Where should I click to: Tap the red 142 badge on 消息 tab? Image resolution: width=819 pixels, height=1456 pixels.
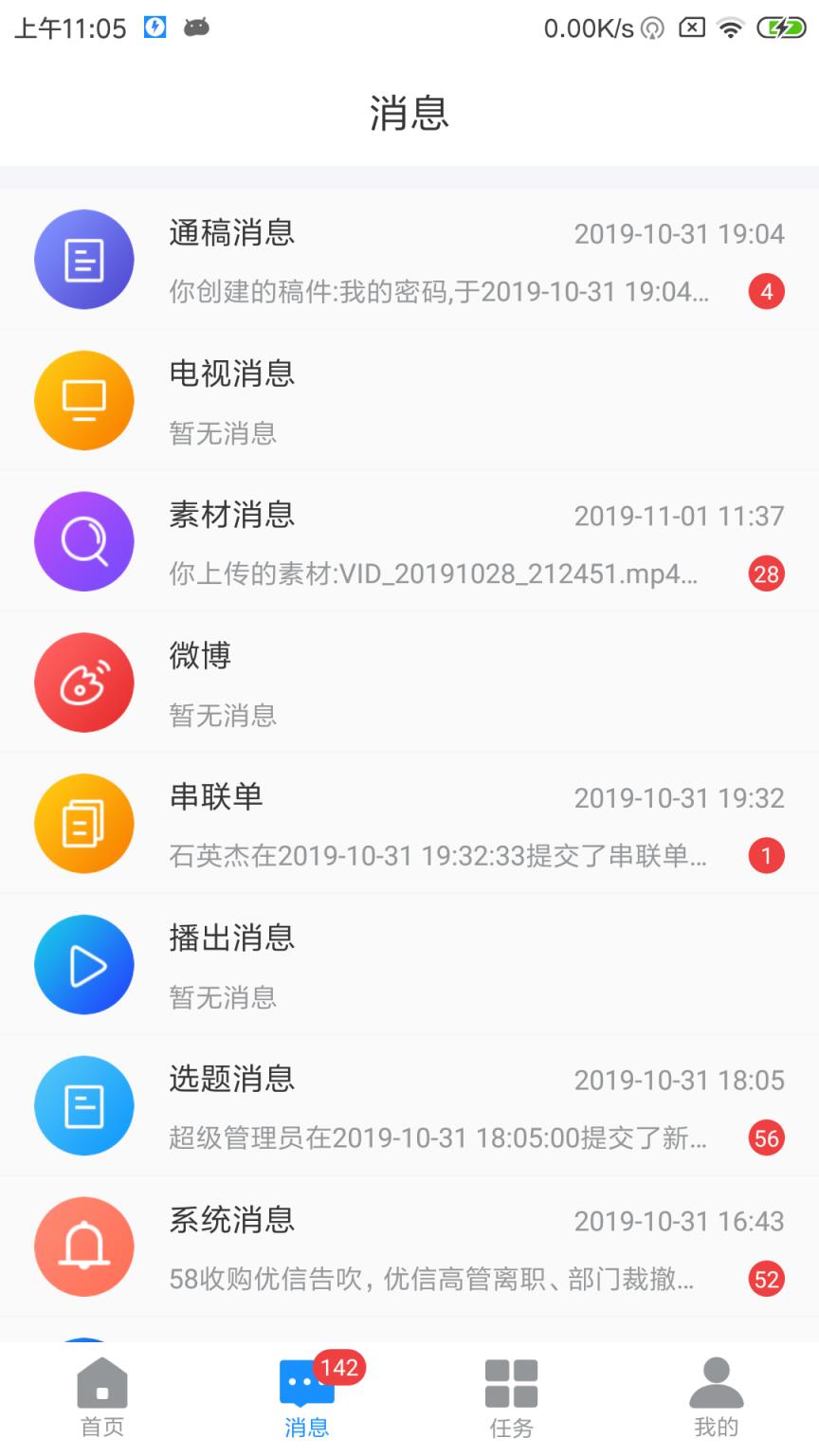pyautogui.click(x=340, y=1368)
